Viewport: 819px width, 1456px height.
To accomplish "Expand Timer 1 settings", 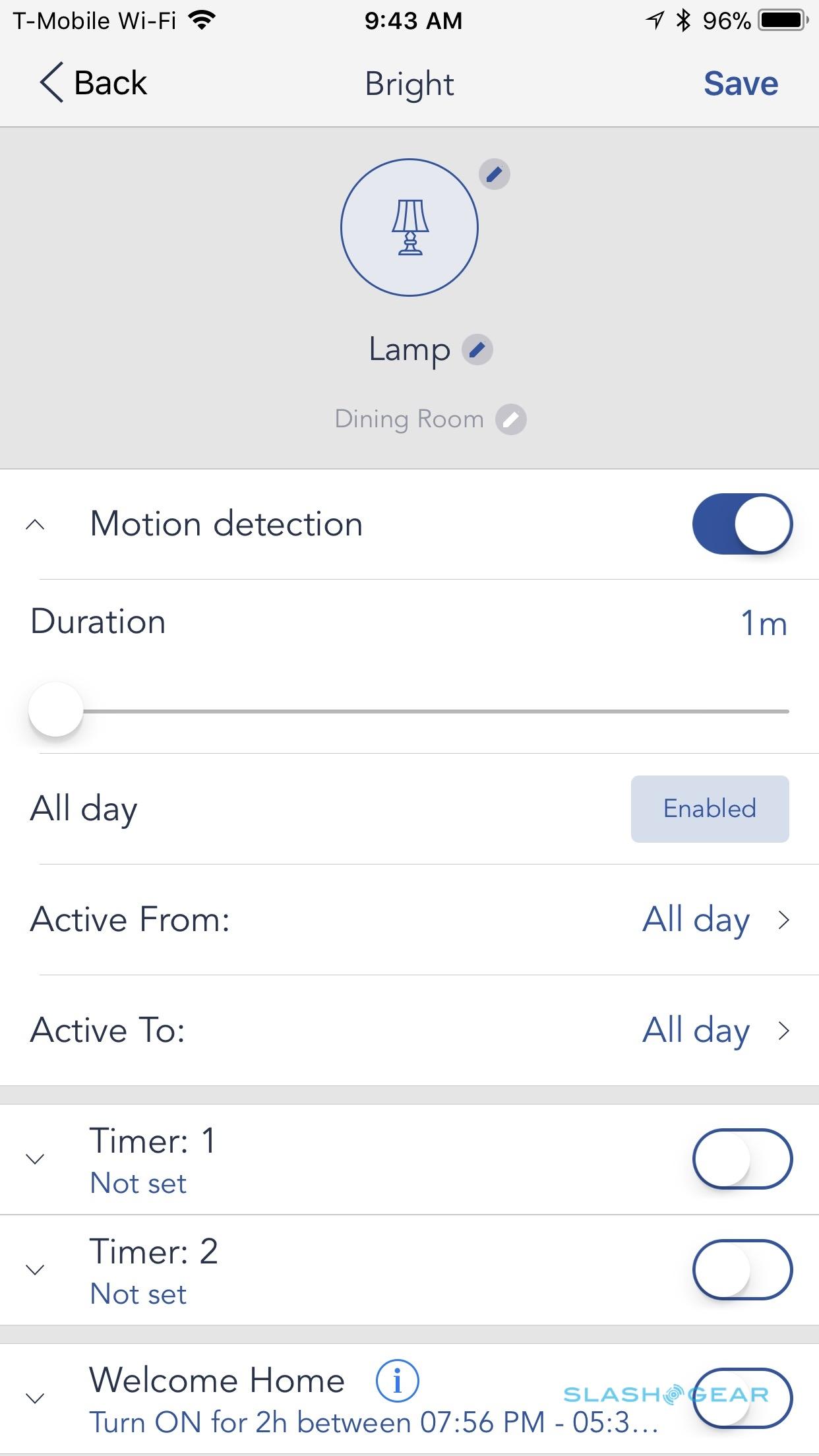I will [36, 1159].
